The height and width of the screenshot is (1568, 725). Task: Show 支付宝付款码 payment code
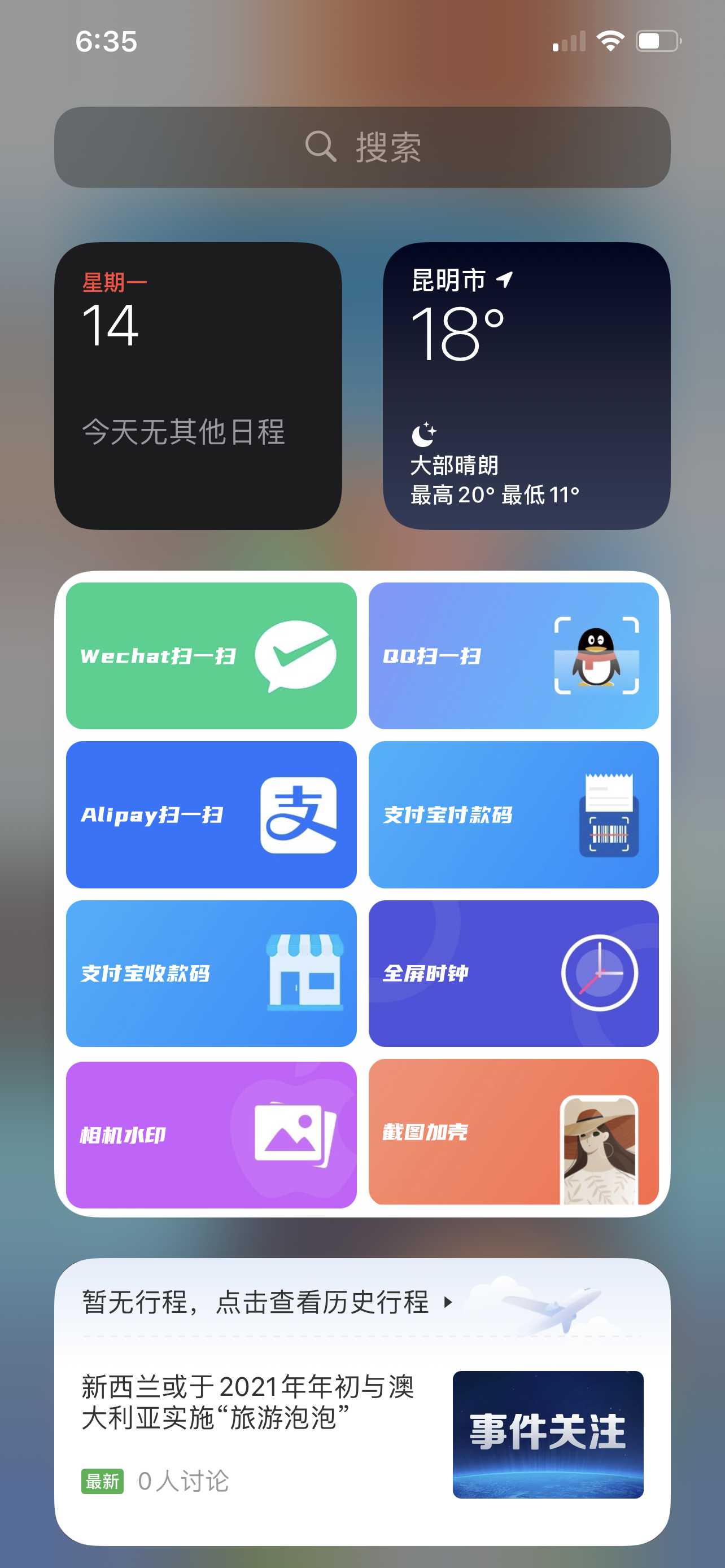[x=513, y=814]
